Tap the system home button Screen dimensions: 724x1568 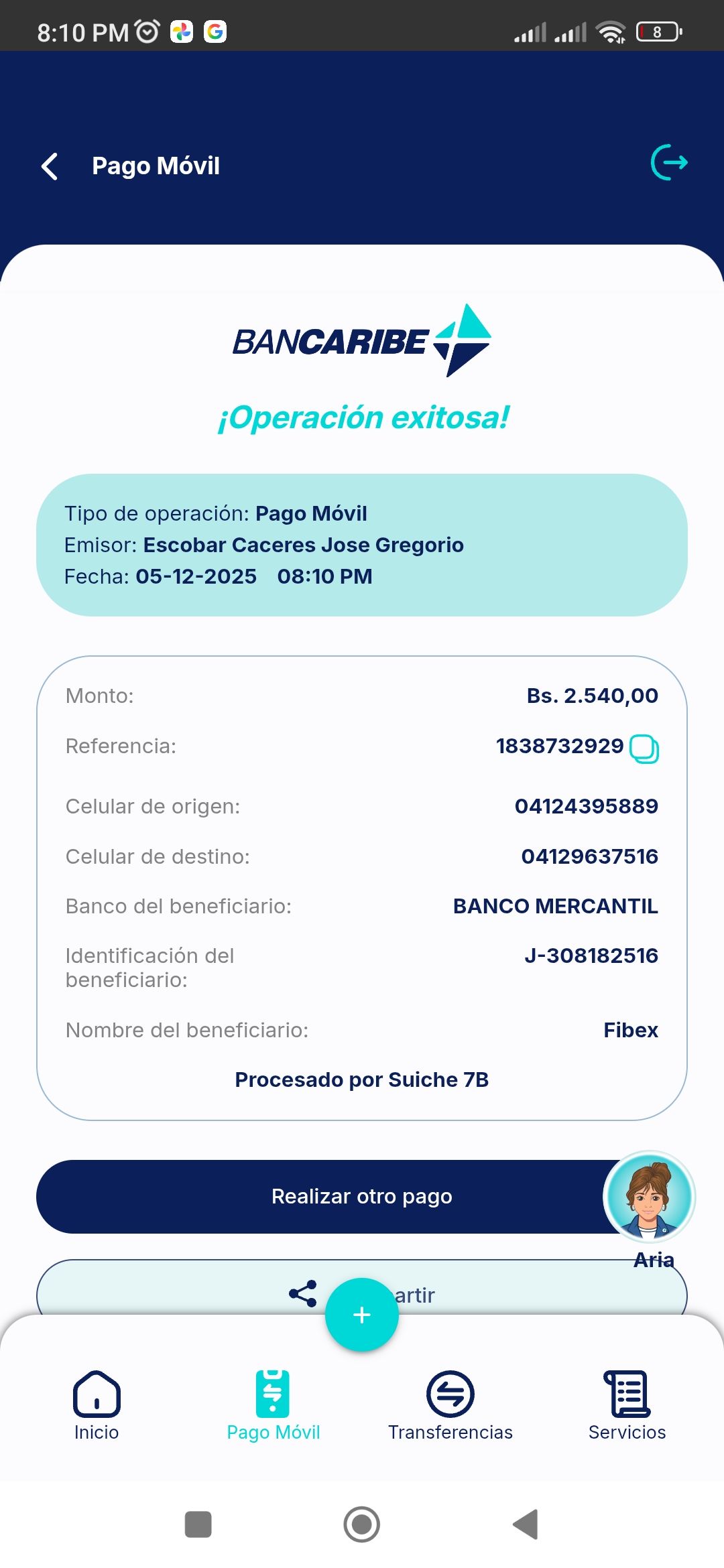(362, 1524)
